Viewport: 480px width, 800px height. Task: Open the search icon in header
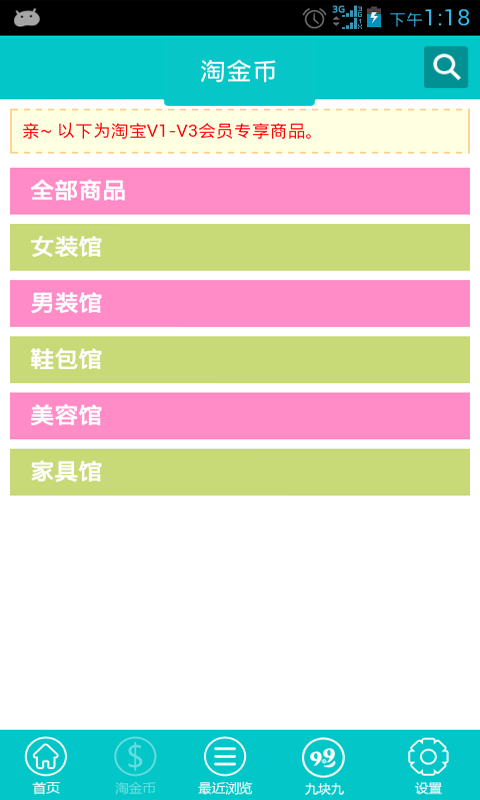coord(446,67)
